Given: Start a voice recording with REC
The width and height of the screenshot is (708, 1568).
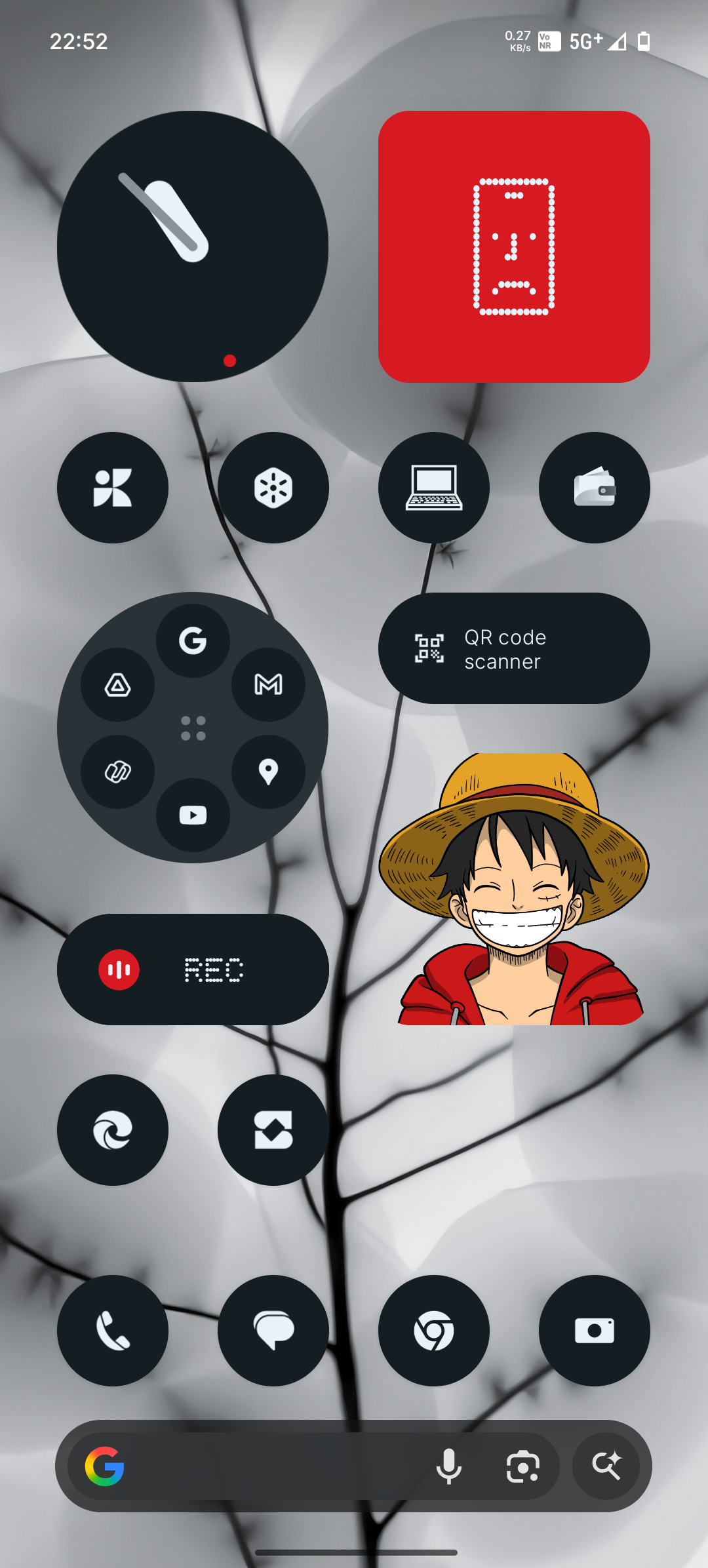Looking at the screenshot, I should pyautogui.click(x=192, y=970).
